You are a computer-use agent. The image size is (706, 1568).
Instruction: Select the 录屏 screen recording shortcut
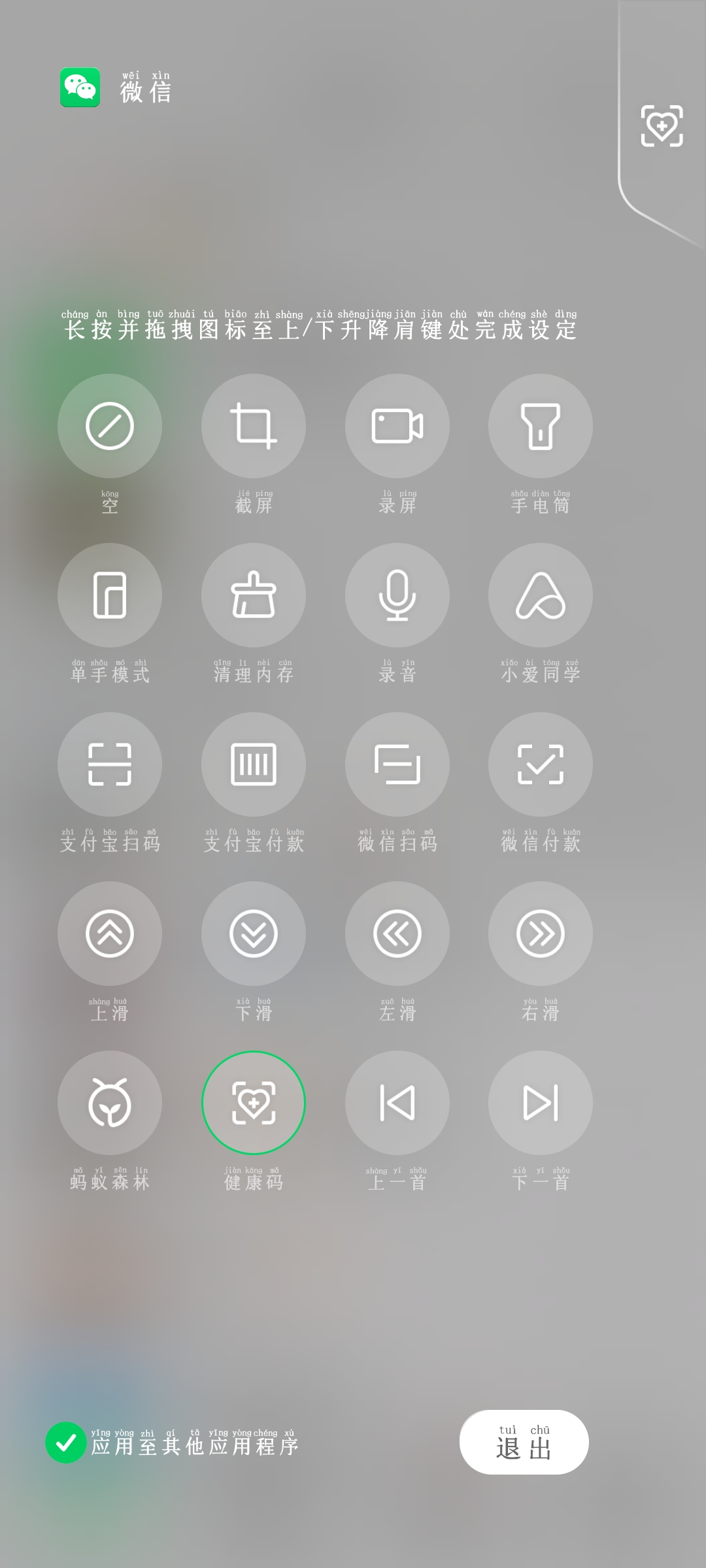click(x=397, y=426)
